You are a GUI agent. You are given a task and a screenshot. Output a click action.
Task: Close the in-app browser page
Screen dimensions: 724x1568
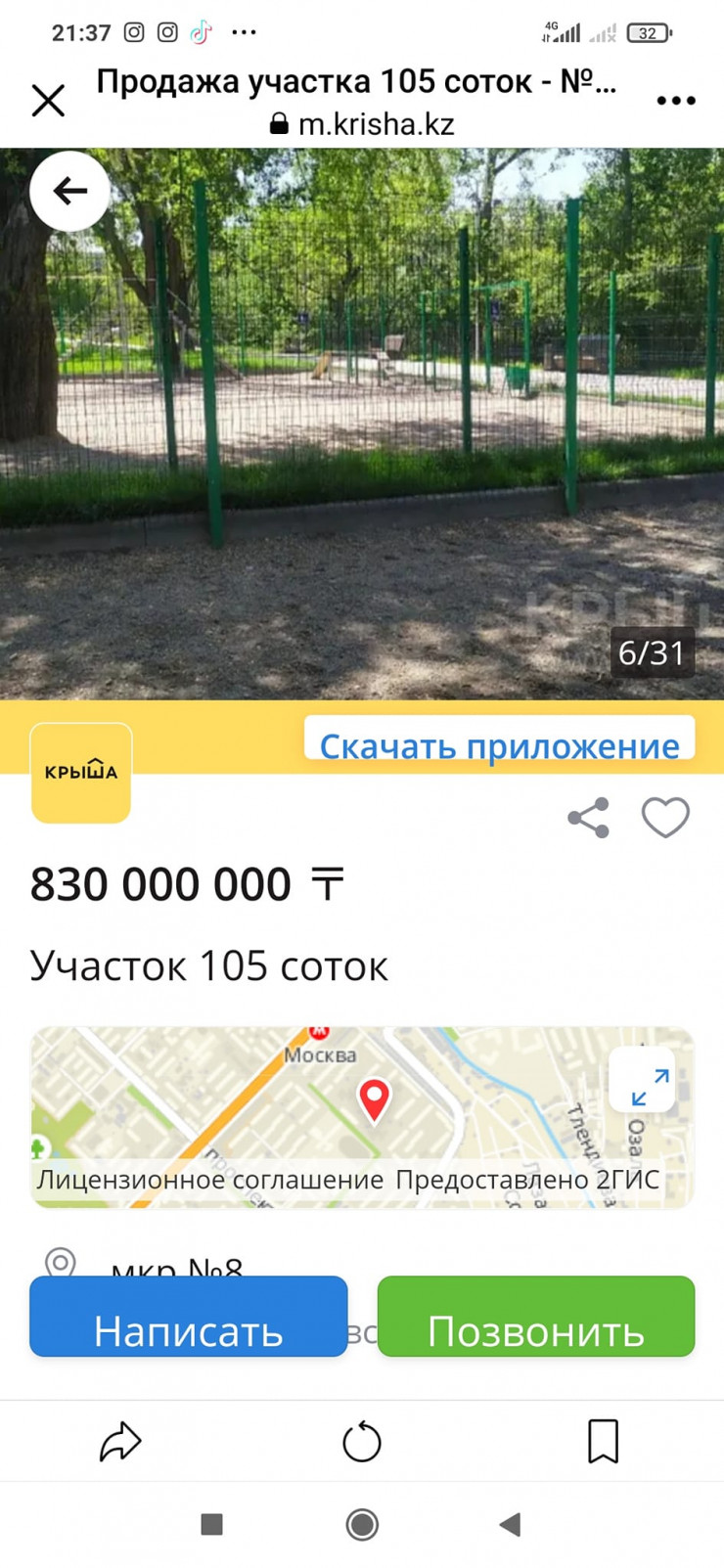click(x=48, y=100)
